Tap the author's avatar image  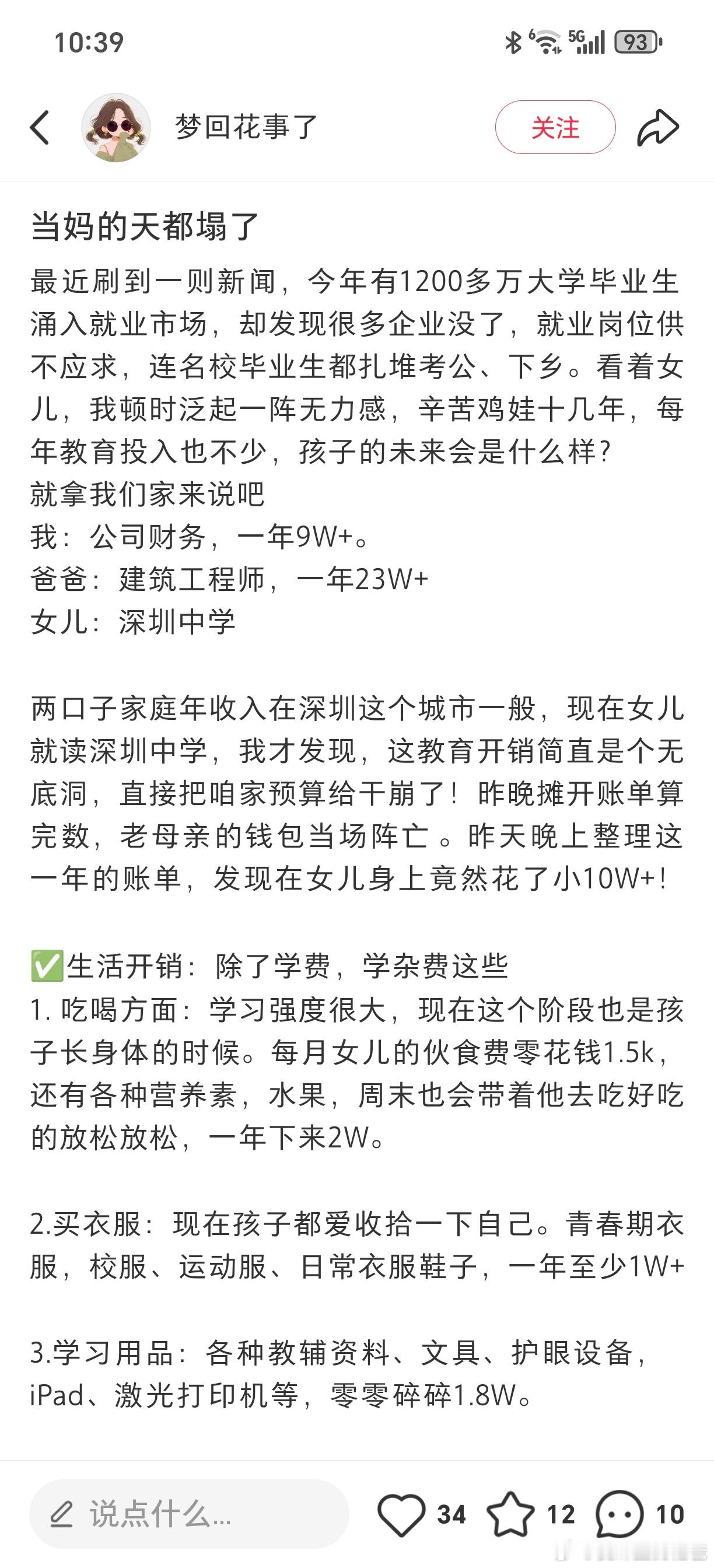(x=116, y=127)
